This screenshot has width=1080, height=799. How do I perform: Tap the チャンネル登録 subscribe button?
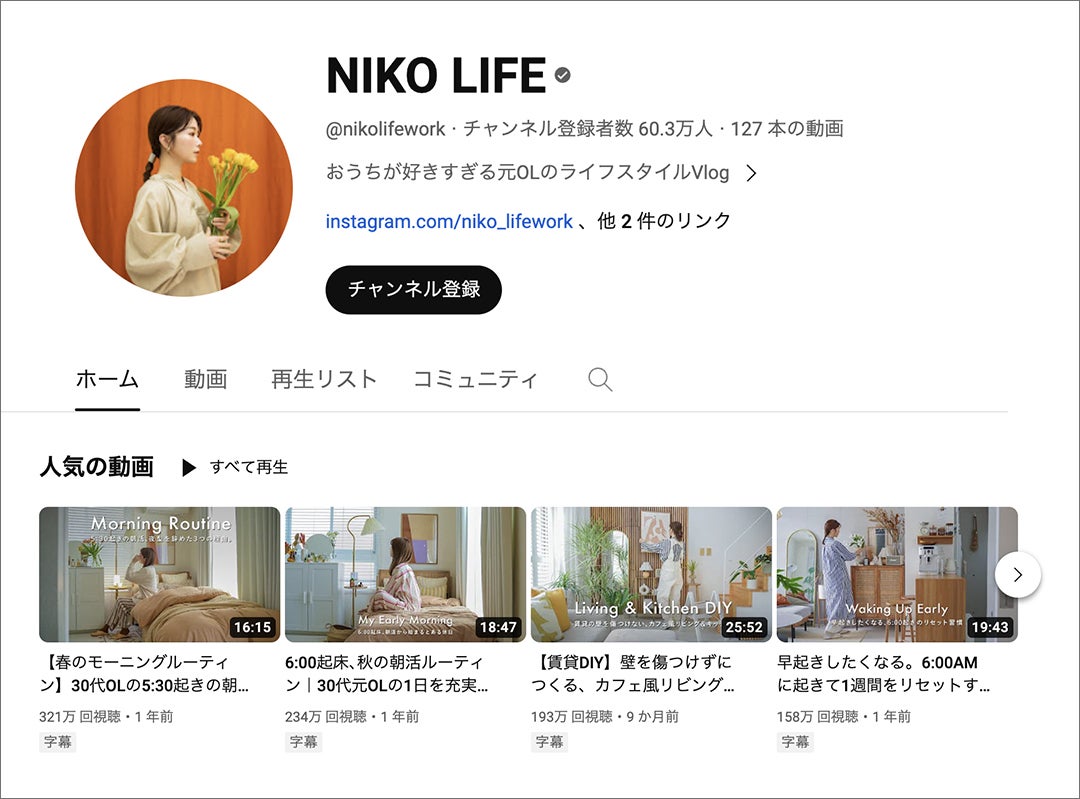coord(413,290)
